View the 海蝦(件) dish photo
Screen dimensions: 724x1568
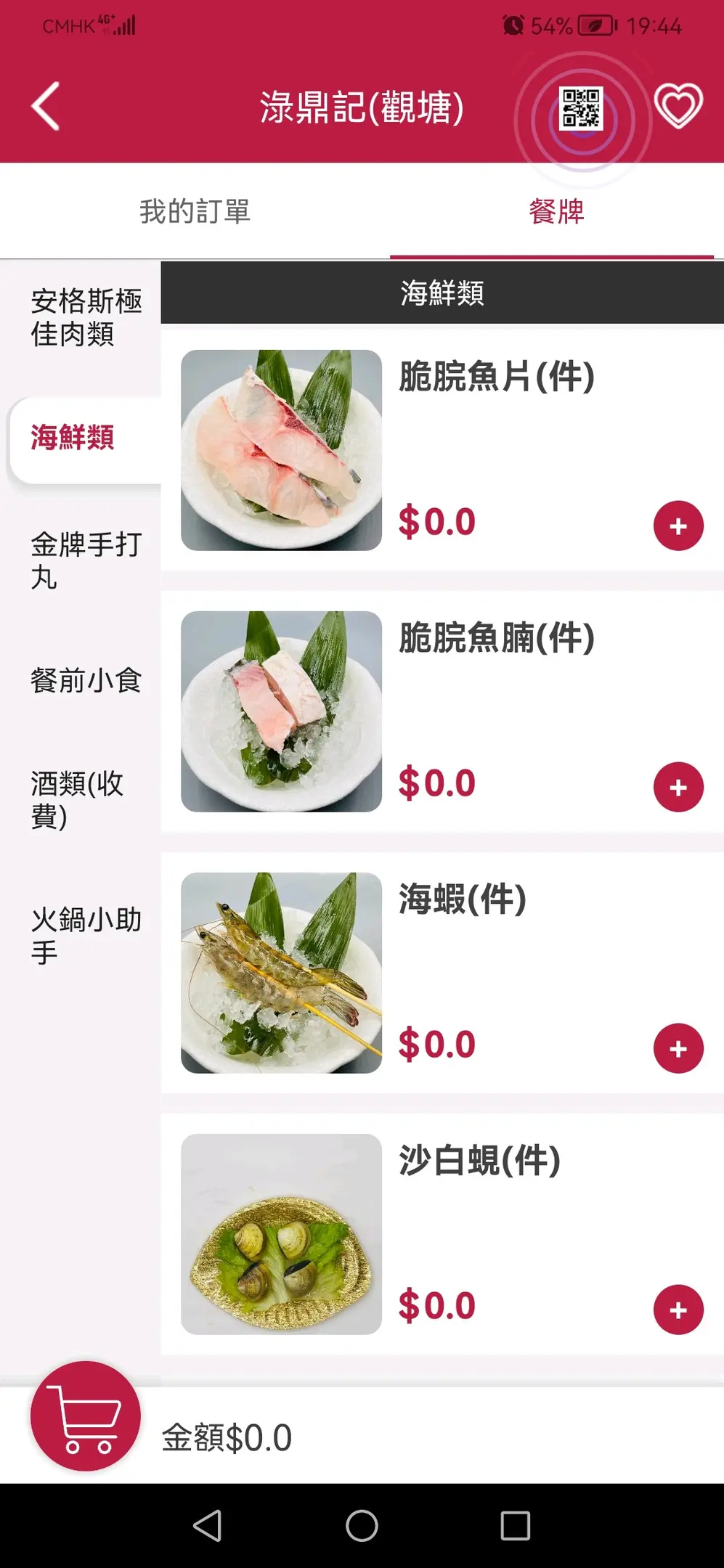point(281,973)
